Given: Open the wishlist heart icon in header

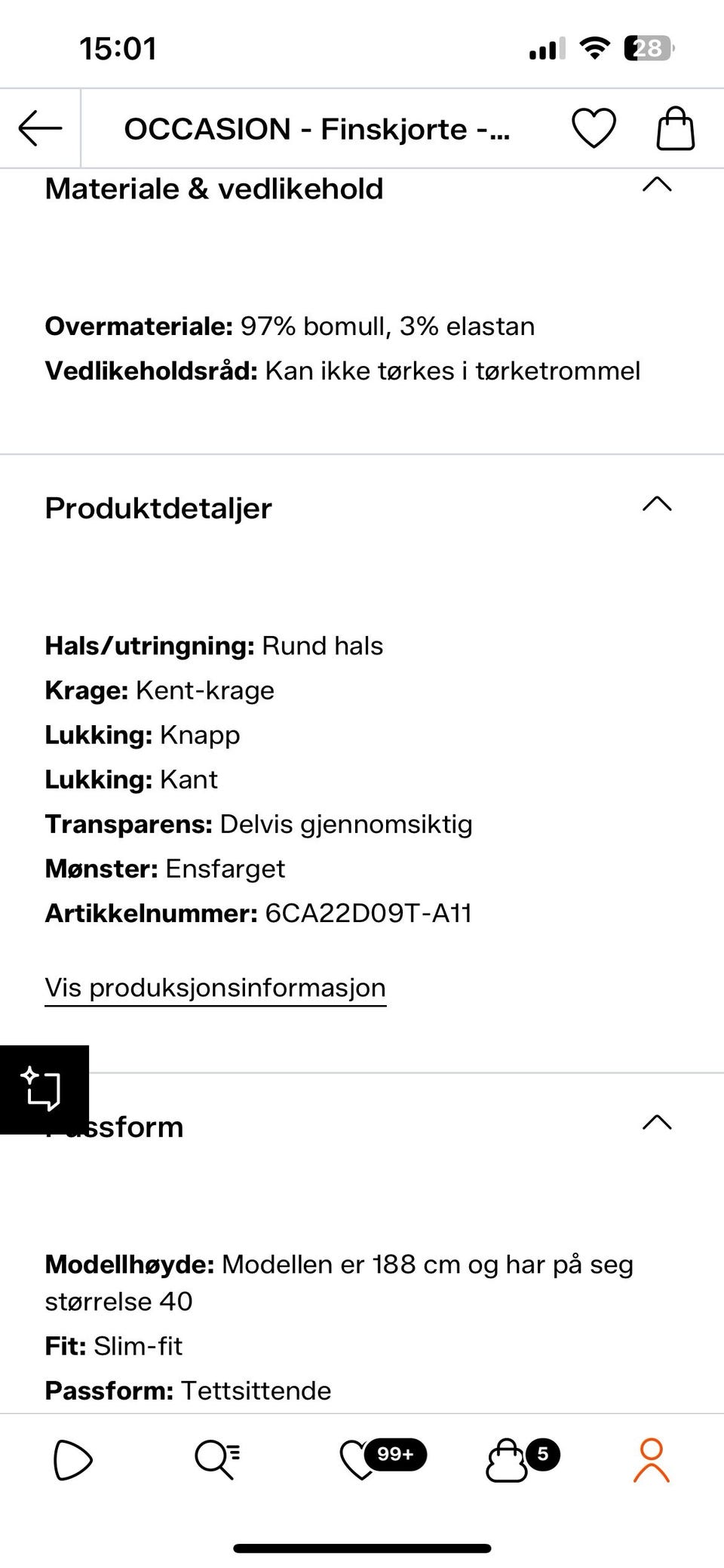Looking at the screenshot, I should pos(593,128).
